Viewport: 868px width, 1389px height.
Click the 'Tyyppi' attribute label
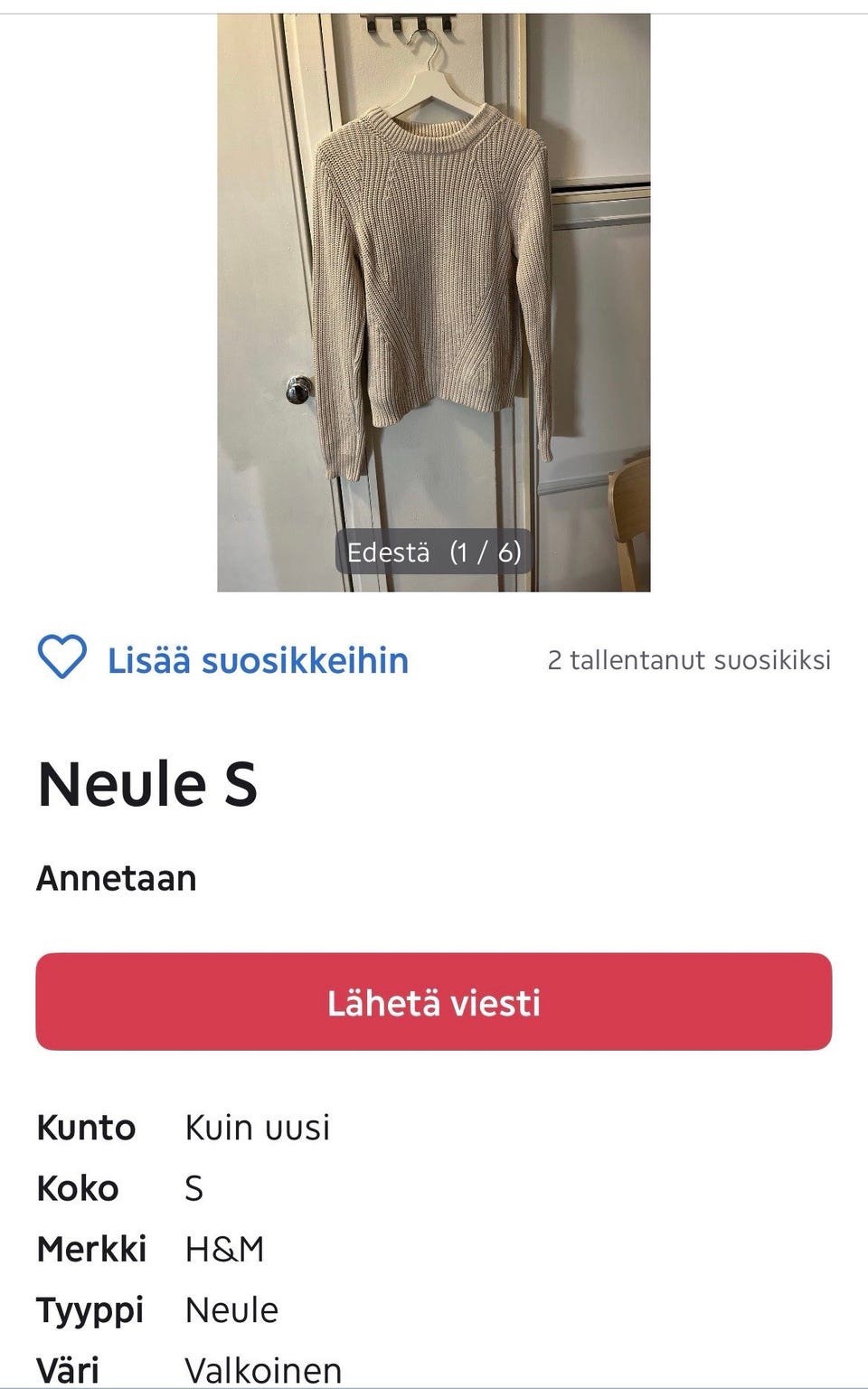pyautogui.click(x=90, y=1309)
